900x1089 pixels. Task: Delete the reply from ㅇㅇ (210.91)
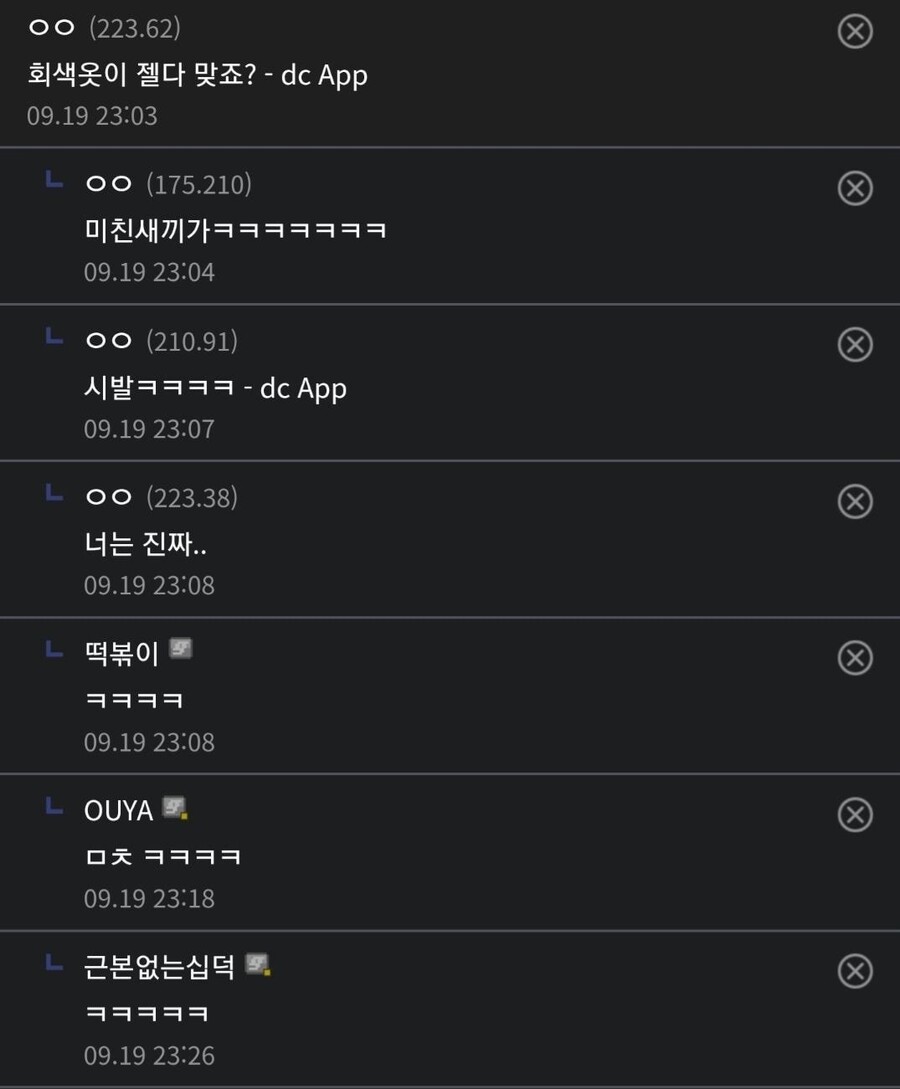pos(854,344)
